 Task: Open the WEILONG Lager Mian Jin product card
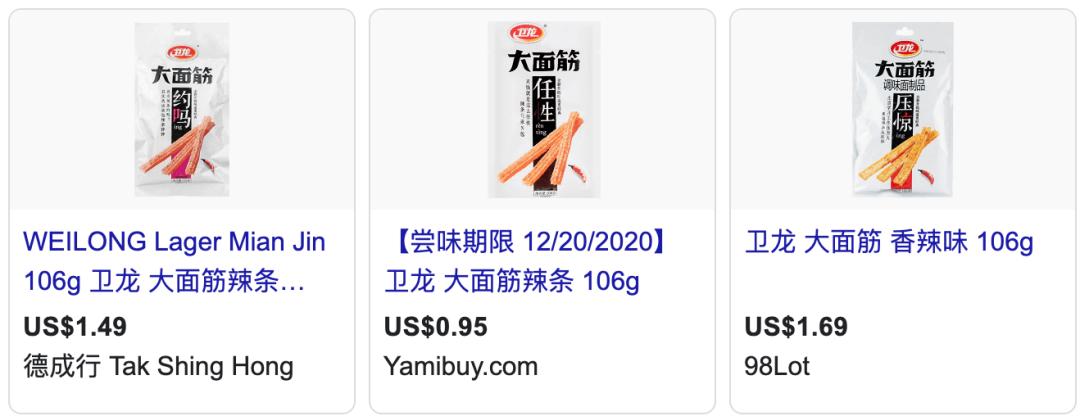182,211
